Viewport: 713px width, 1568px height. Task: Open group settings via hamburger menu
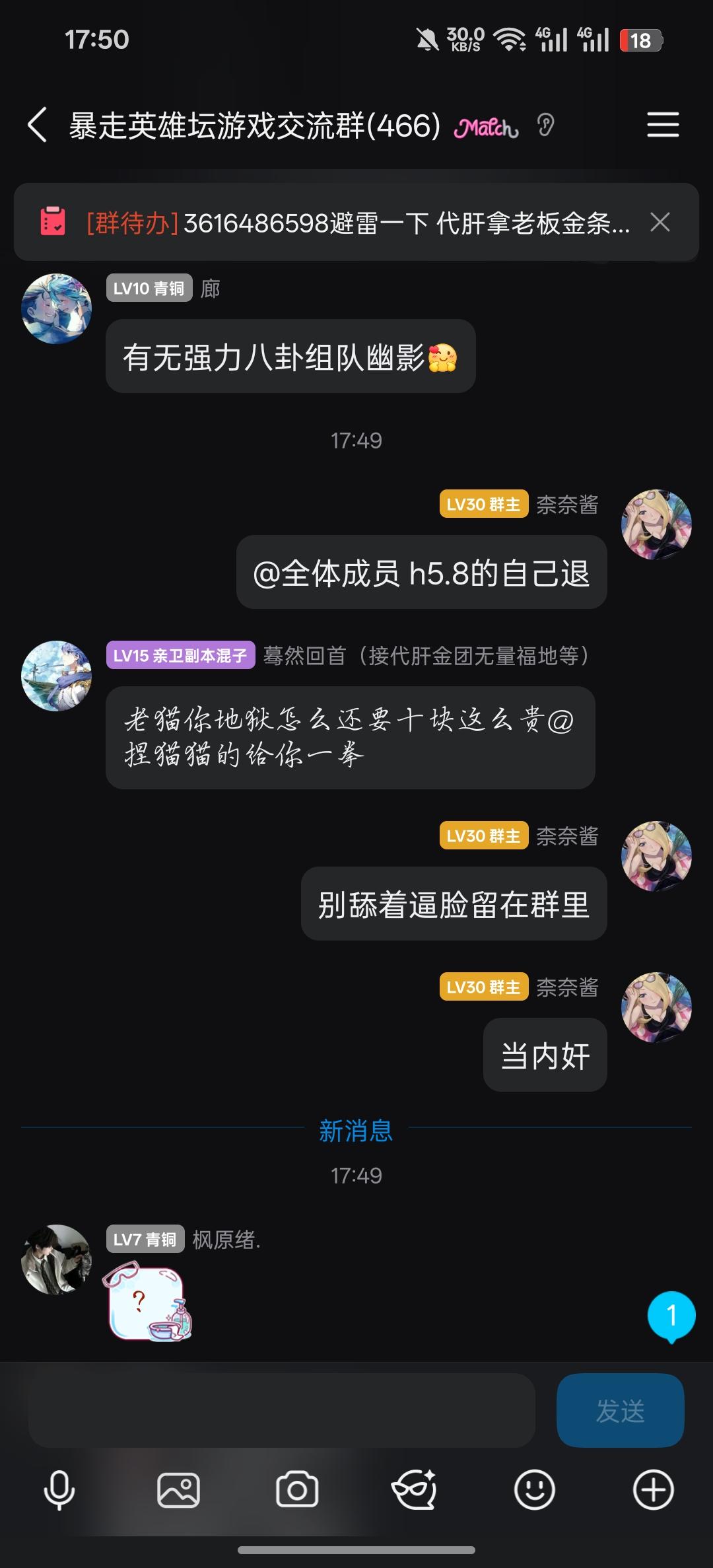pyautogui.click(x=663, y=125)
